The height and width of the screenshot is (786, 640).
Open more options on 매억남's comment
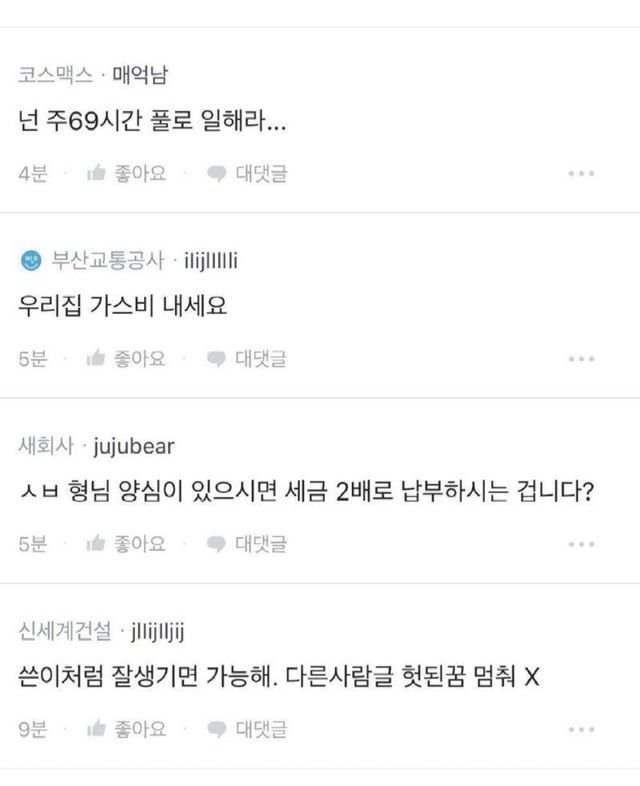click(x=581, y=174)
